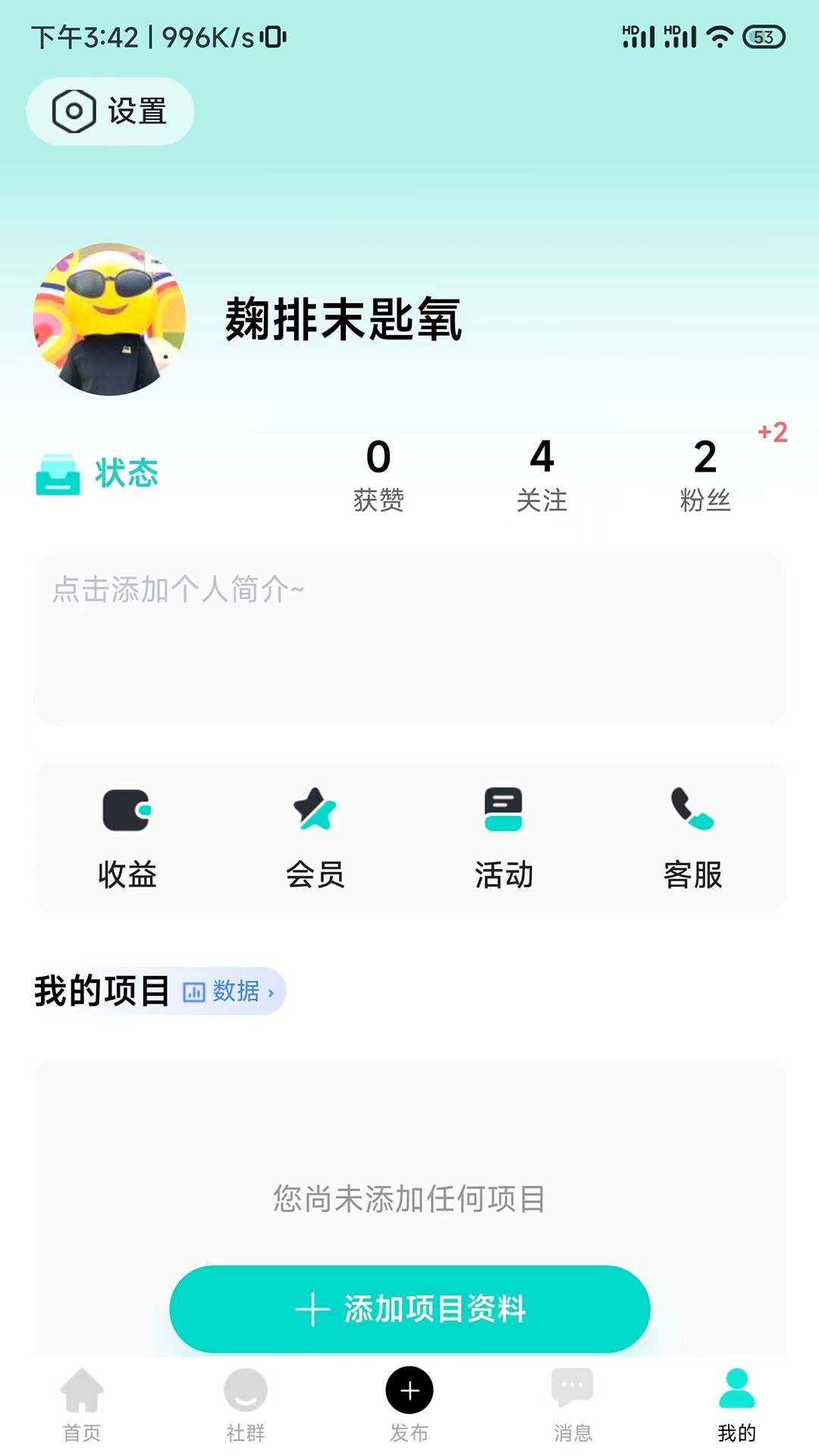The height and width of the screenshot is (1456, 819).
Task: Open the 关注 following list
Action: point(541,474)
